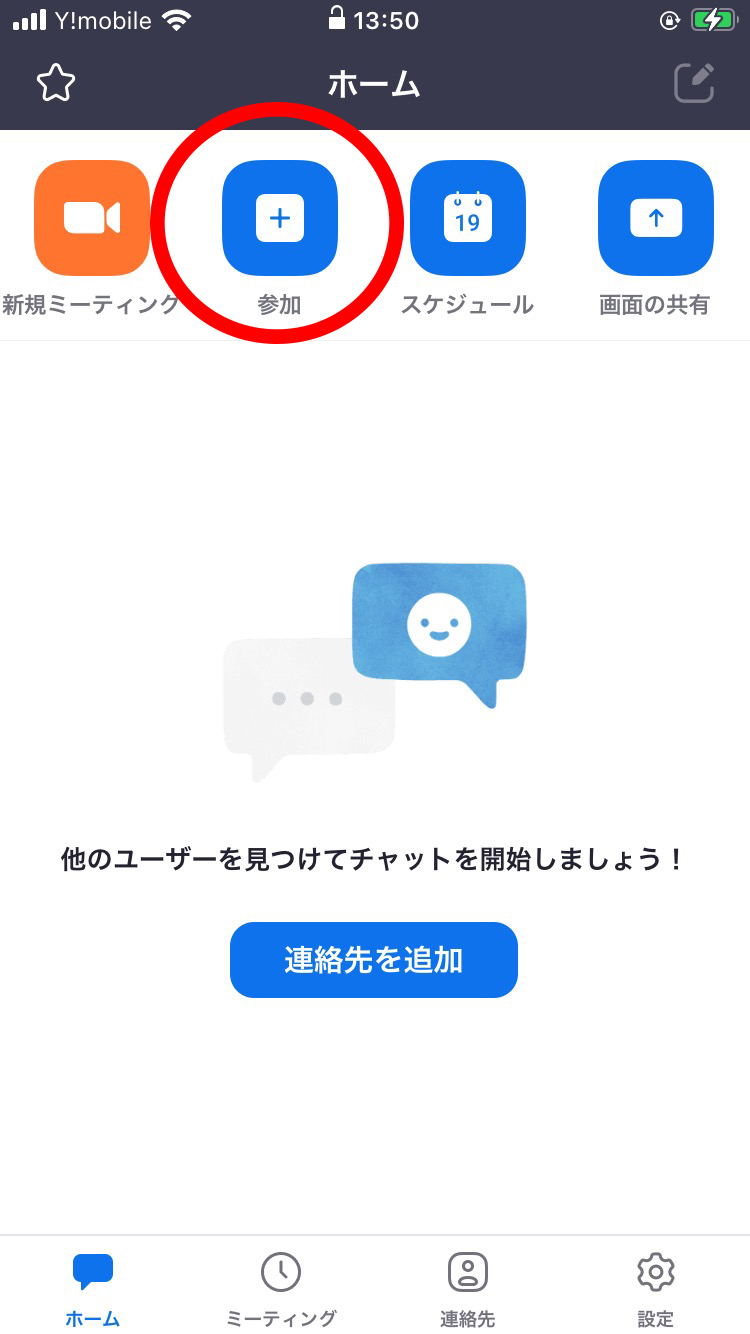Image resolution: width=750 pixels, height=1334 pixels.
Task: Tap the 連絡先を追加 button
Action: tap(374, 960)
